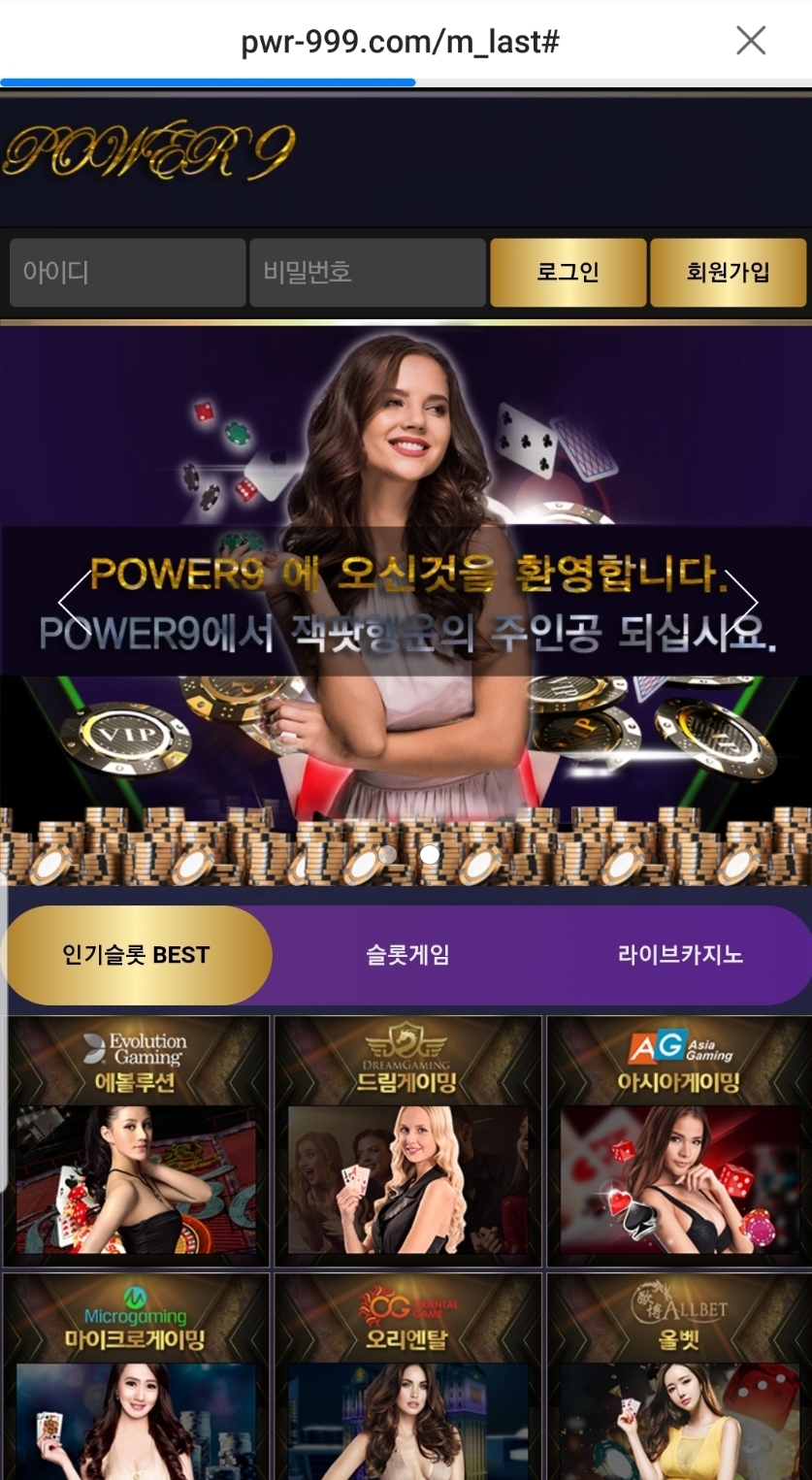Tap the 로그인 button
The height and width of the screenshot is (1480, 812).
click(568, 273)
